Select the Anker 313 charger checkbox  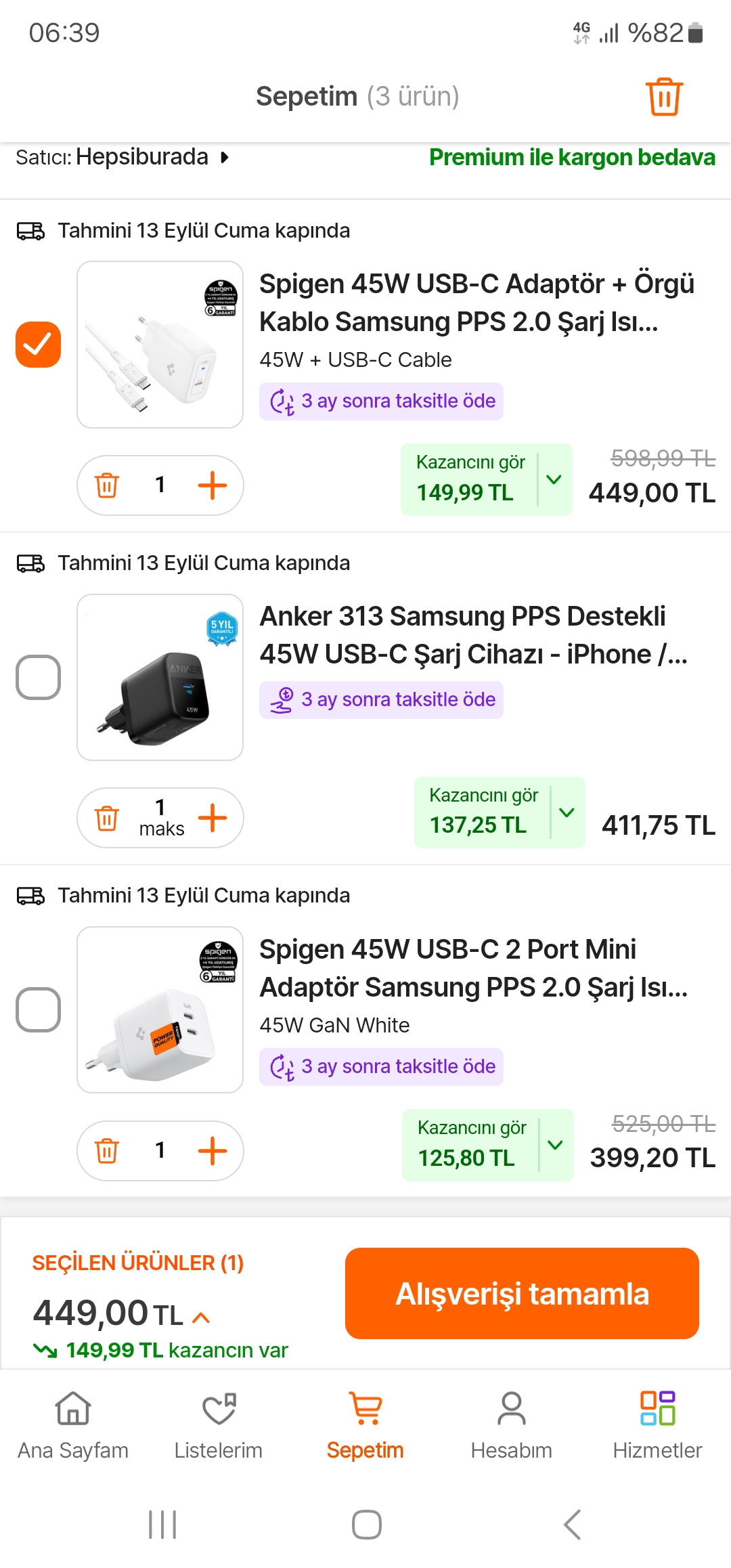[38, 677]
